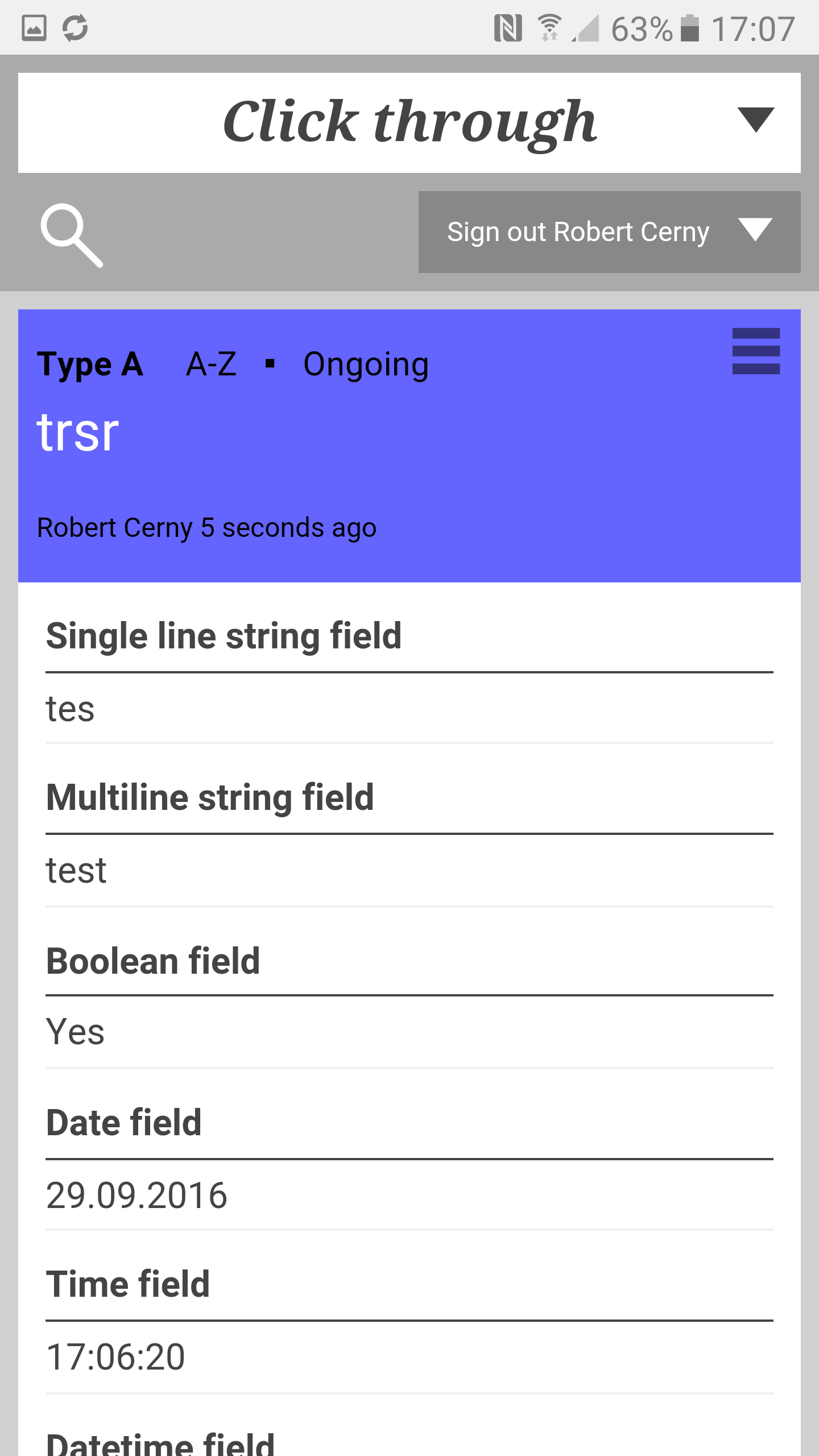Open the search magnifier
The height and width of the screenshot is (1456, 819).
(x=72, y=234)
